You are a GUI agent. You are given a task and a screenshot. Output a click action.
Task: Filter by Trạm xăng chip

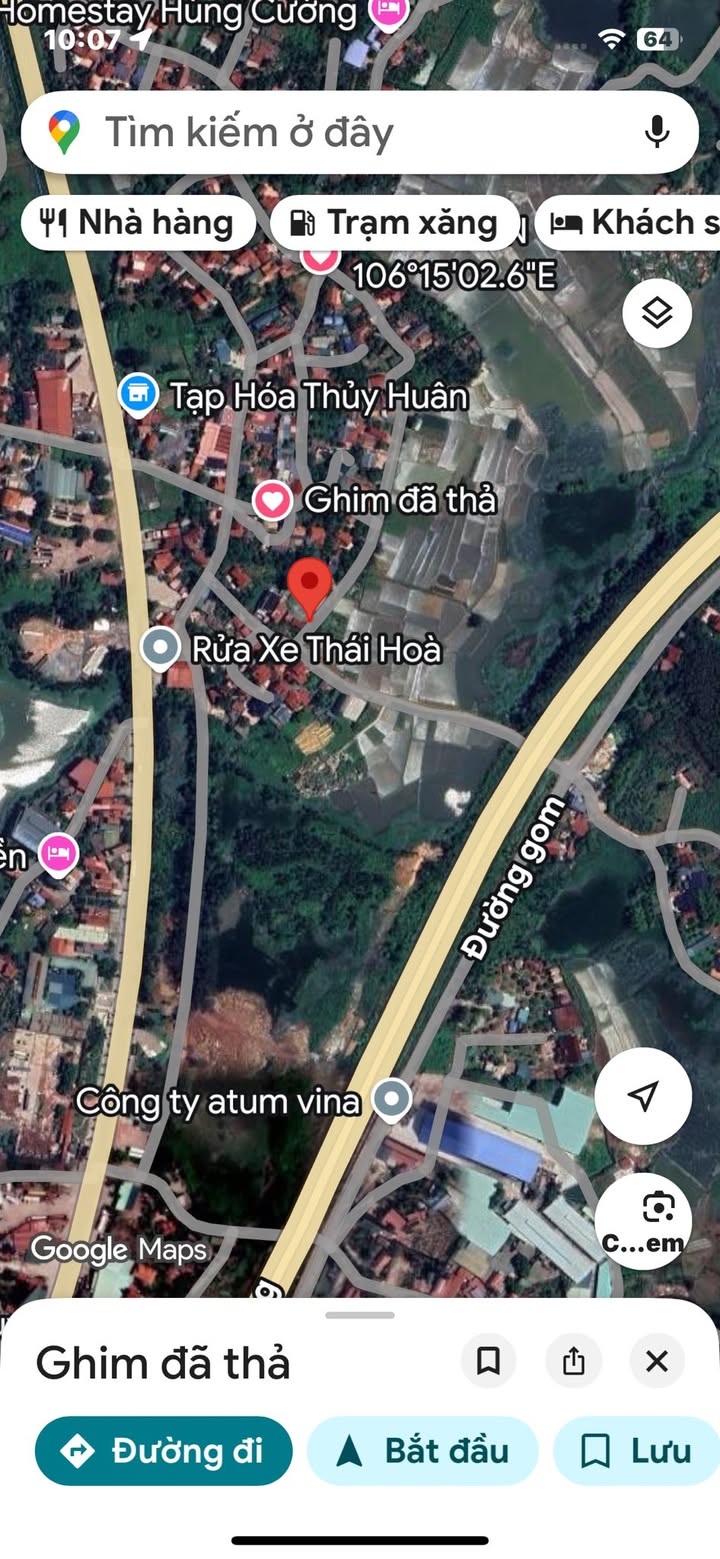394,223
